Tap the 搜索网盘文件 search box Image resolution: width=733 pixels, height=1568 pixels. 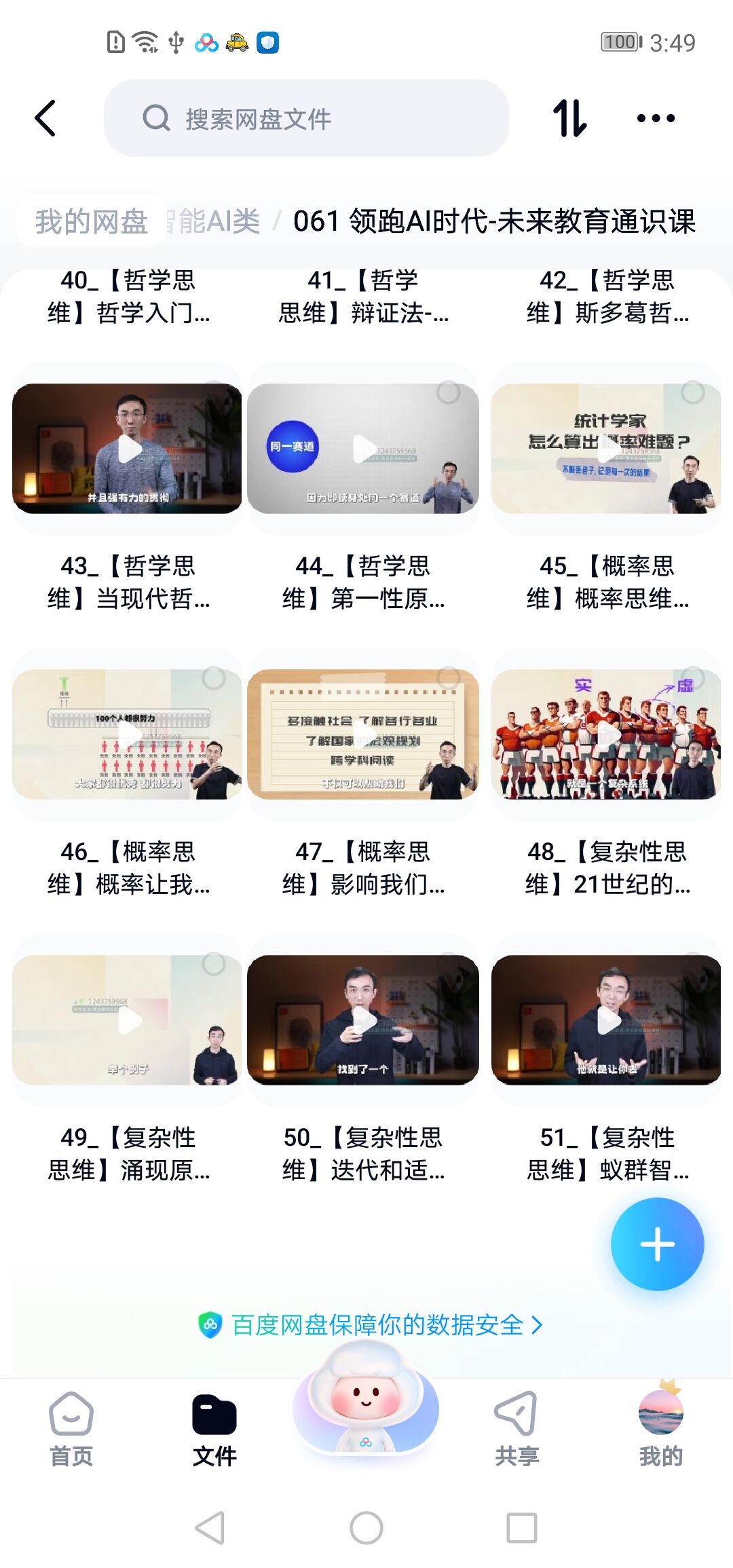[305, 119]
